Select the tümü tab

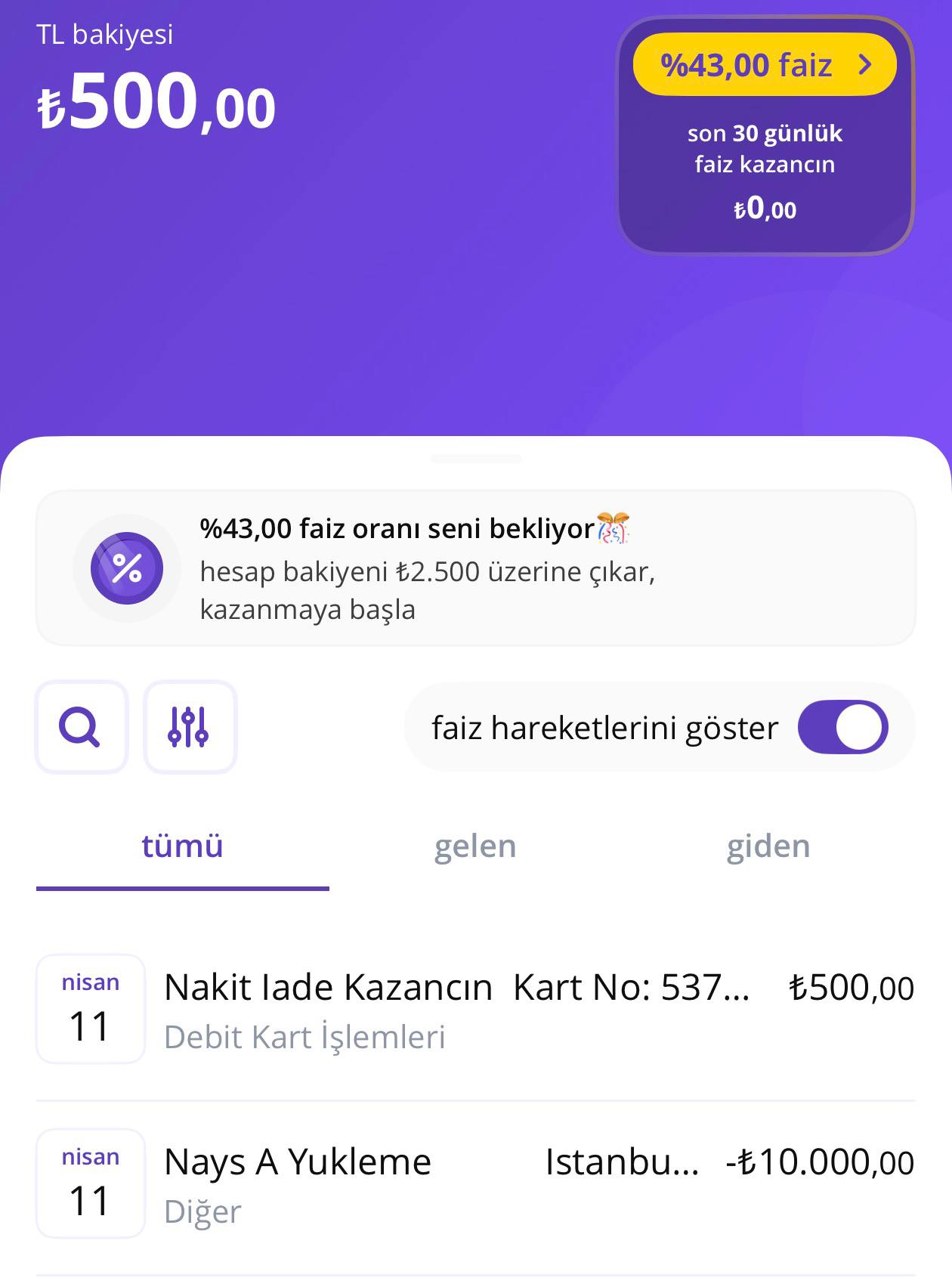coord(182,846)
